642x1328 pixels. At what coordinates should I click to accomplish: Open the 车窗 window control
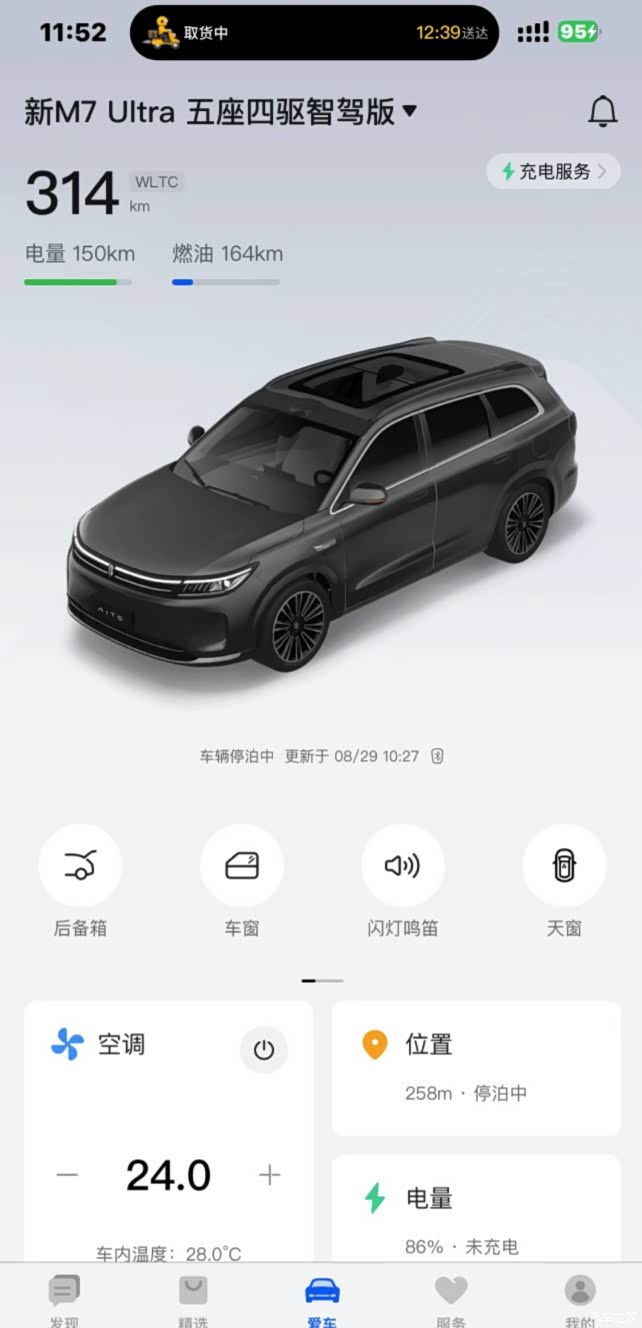point(242,866)
